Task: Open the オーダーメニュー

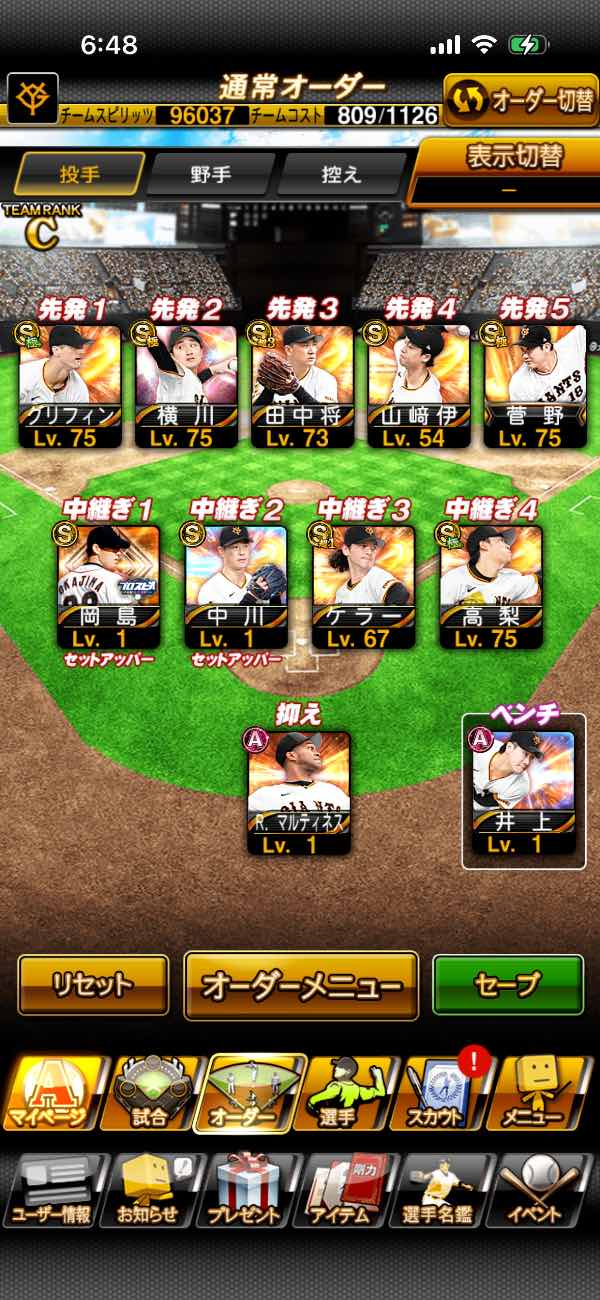Action: [301, 986]
